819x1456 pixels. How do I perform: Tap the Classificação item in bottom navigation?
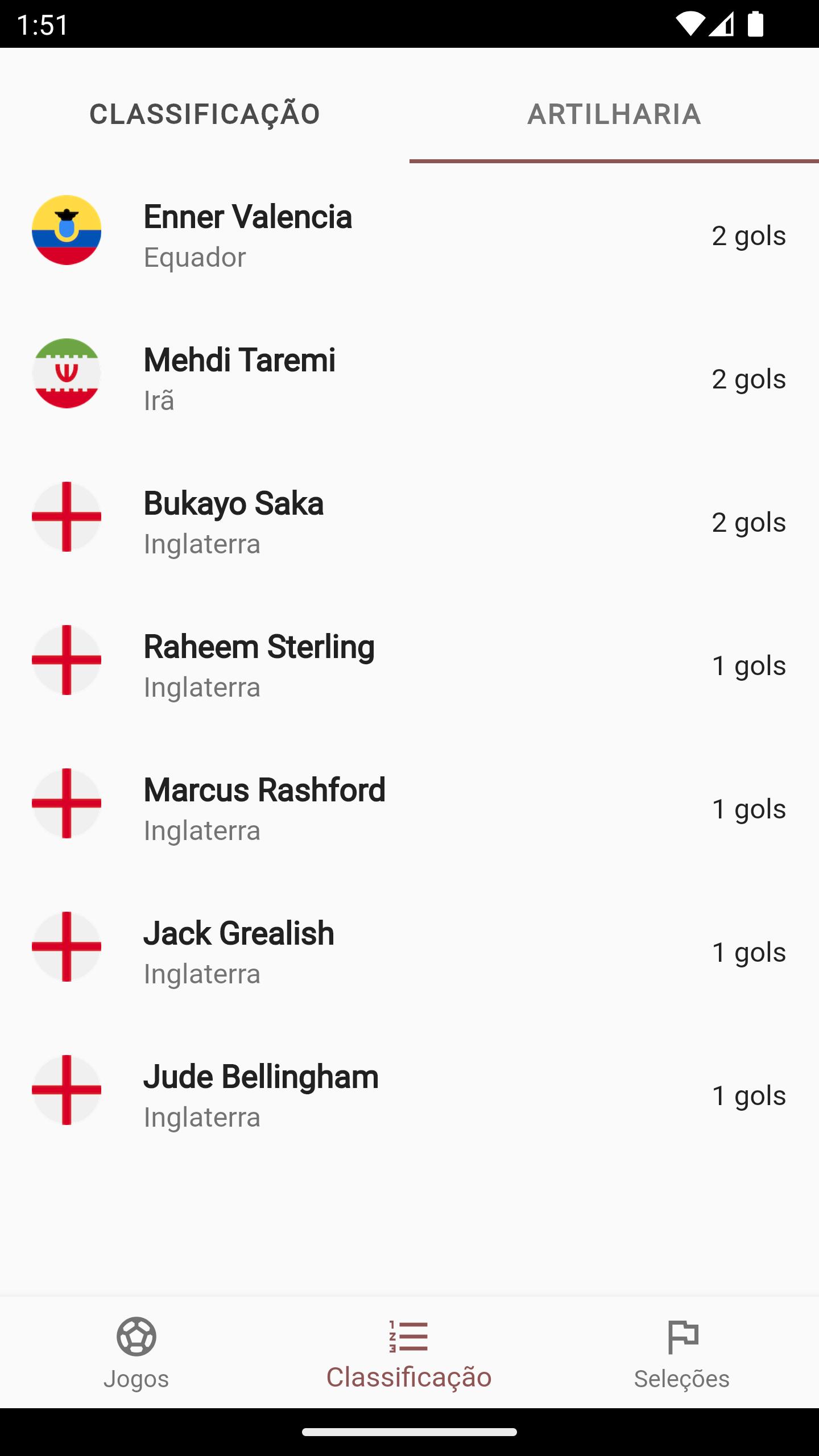409,1354
